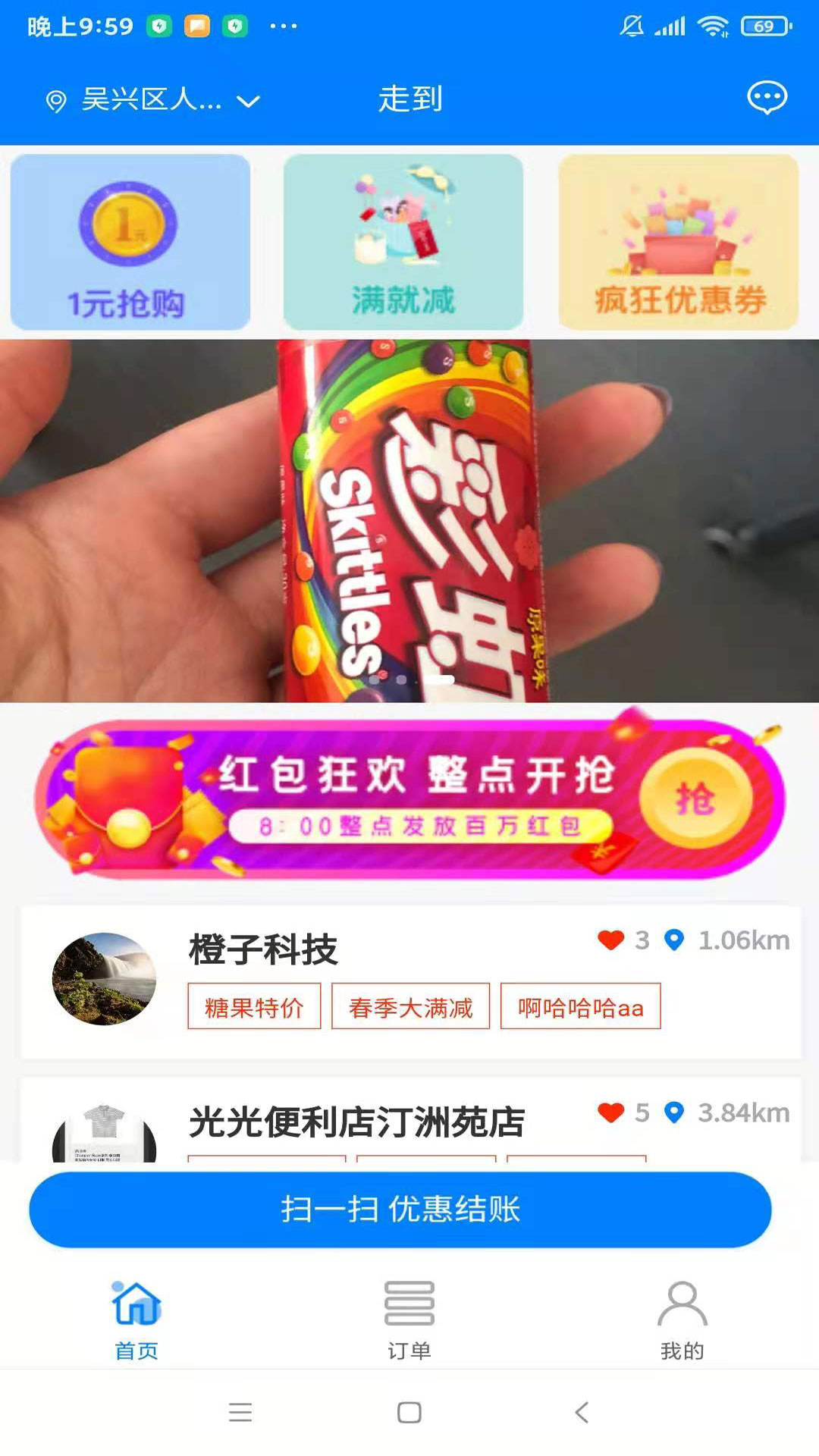This screenshot has width=819, height=1456.
Task: Open the 吴兴区人 location dropdown
Action: [153, 99]
